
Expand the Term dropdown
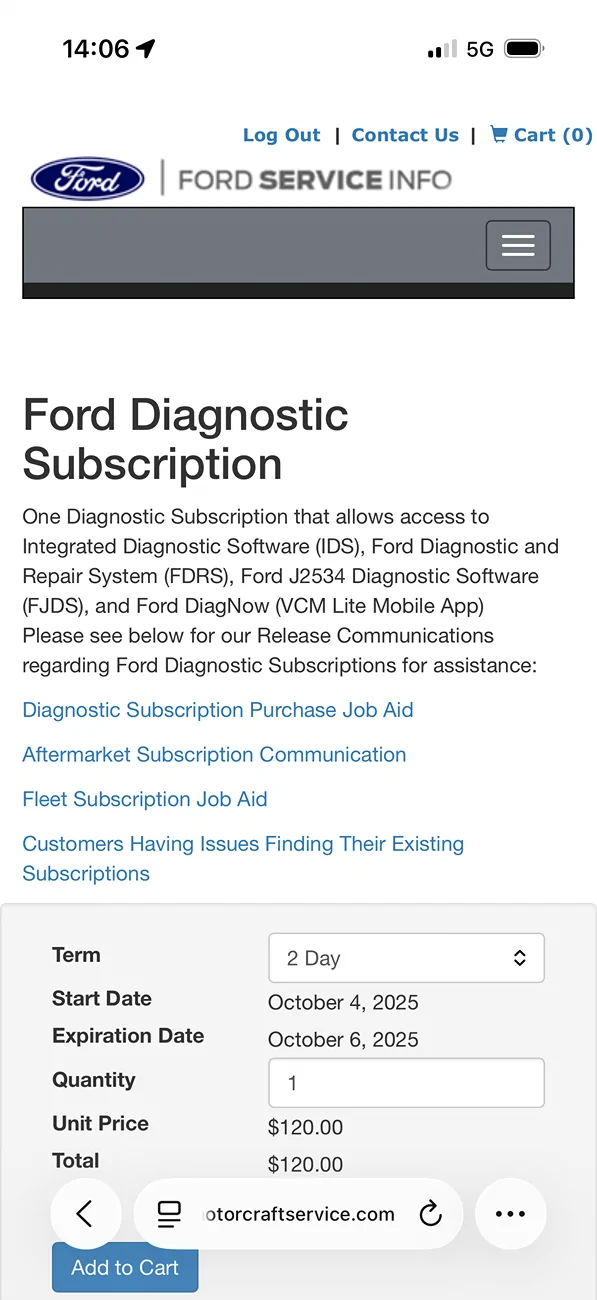[x=406, y=958]
